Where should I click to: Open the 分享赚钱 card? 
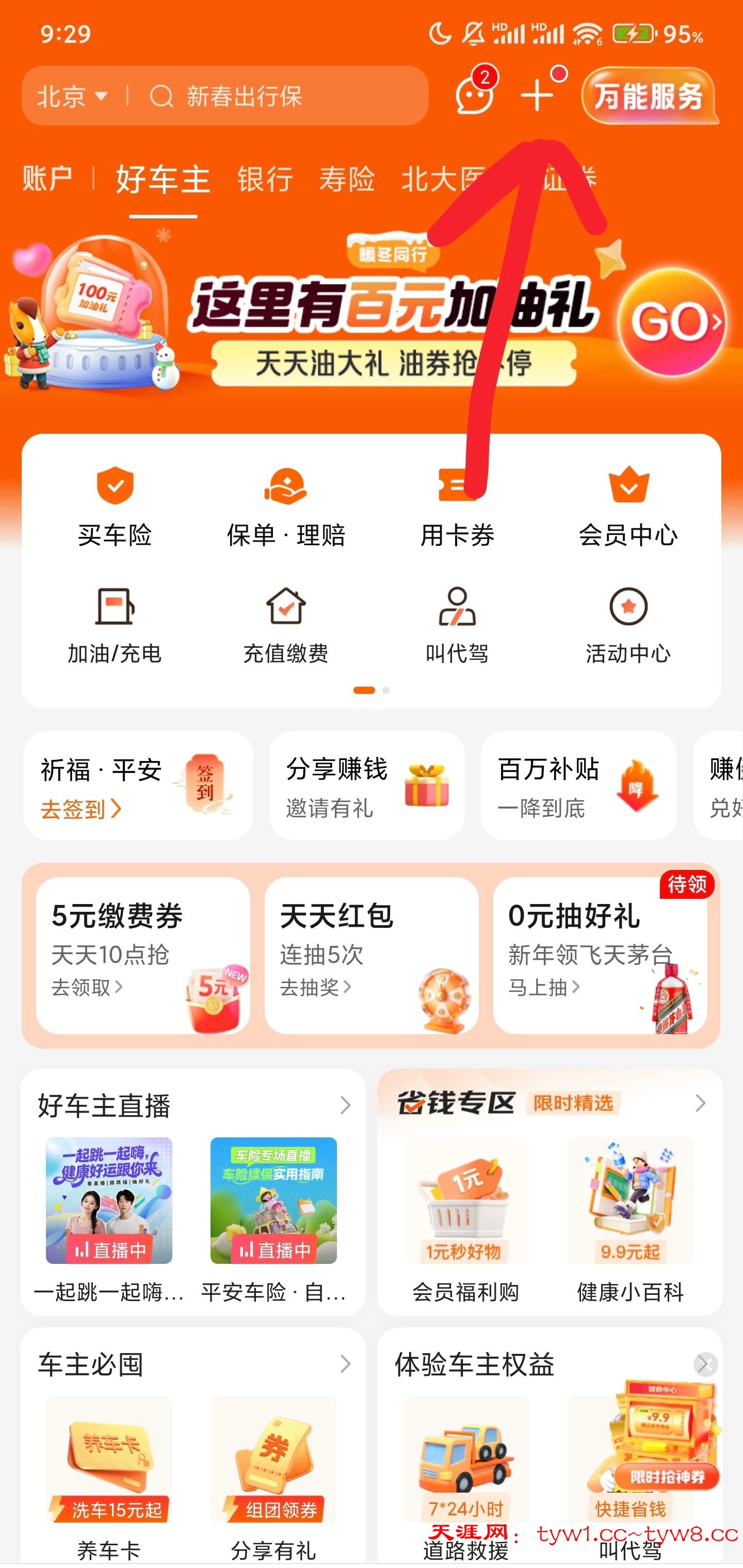click(x=367, y=786)
